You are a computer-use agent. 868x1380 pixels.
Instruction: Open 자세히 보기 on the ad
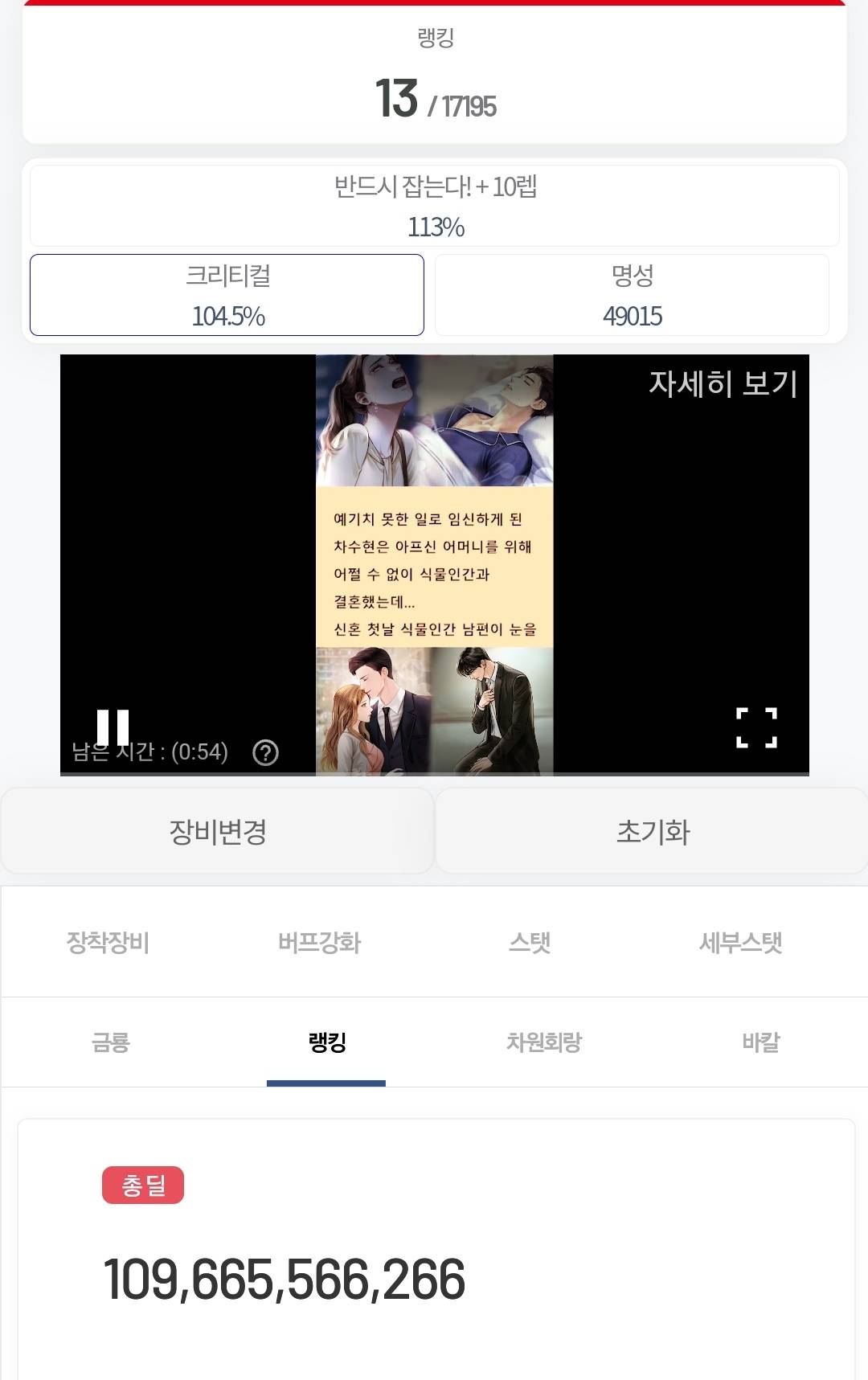pos(723,384)
